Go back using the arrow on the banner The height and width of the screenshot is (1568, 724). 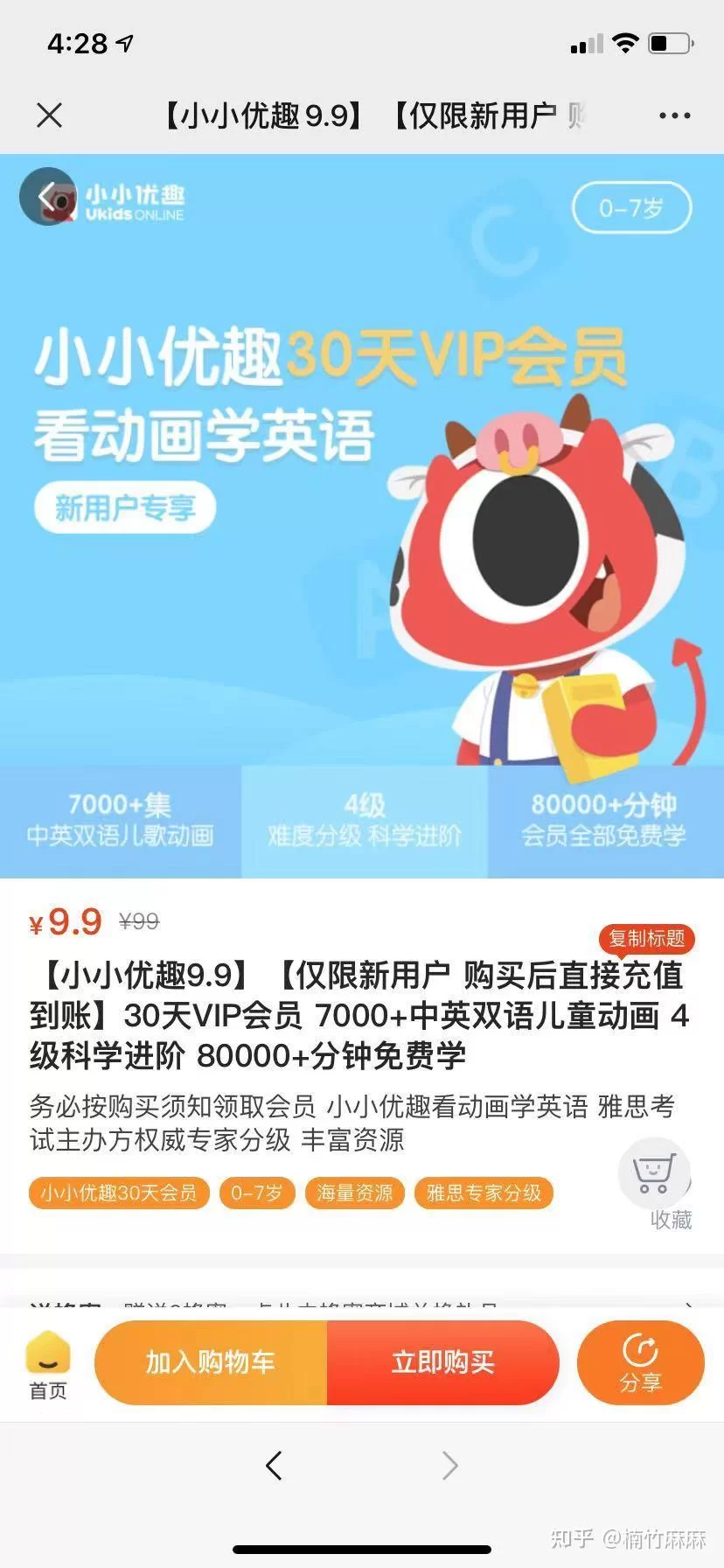[46, 196]
